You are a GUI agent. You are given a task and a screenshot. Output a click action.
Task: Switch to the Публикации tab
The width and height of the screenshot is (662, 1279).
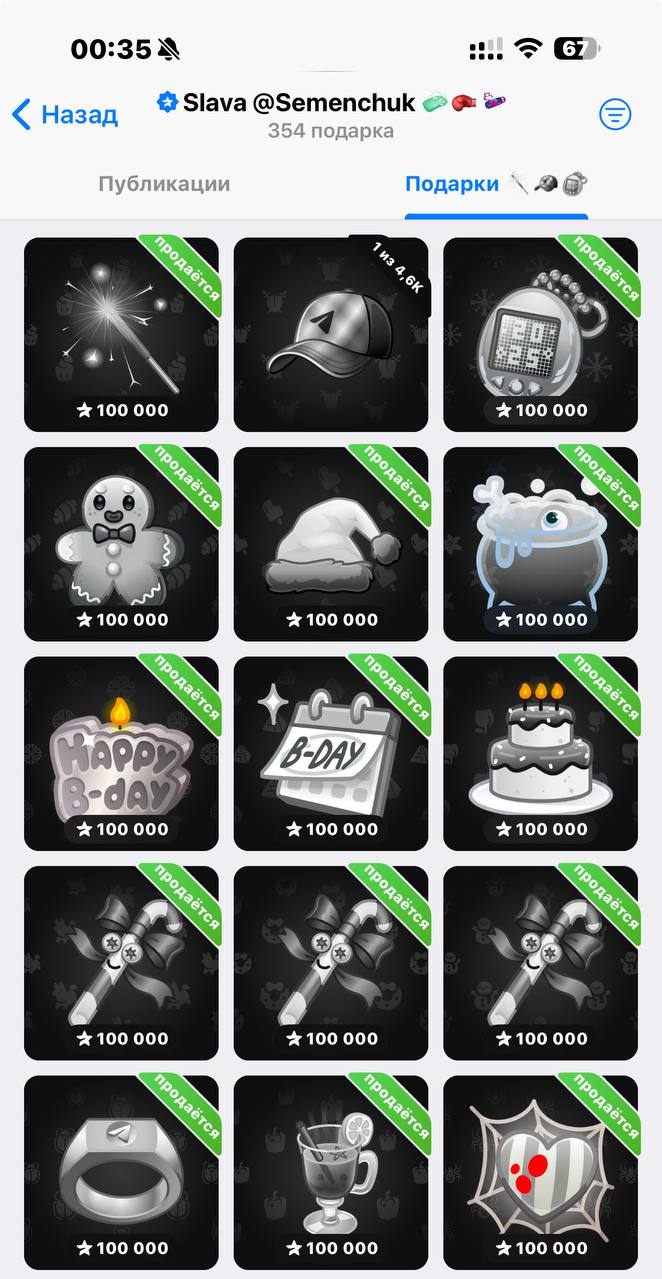[164, 184]
